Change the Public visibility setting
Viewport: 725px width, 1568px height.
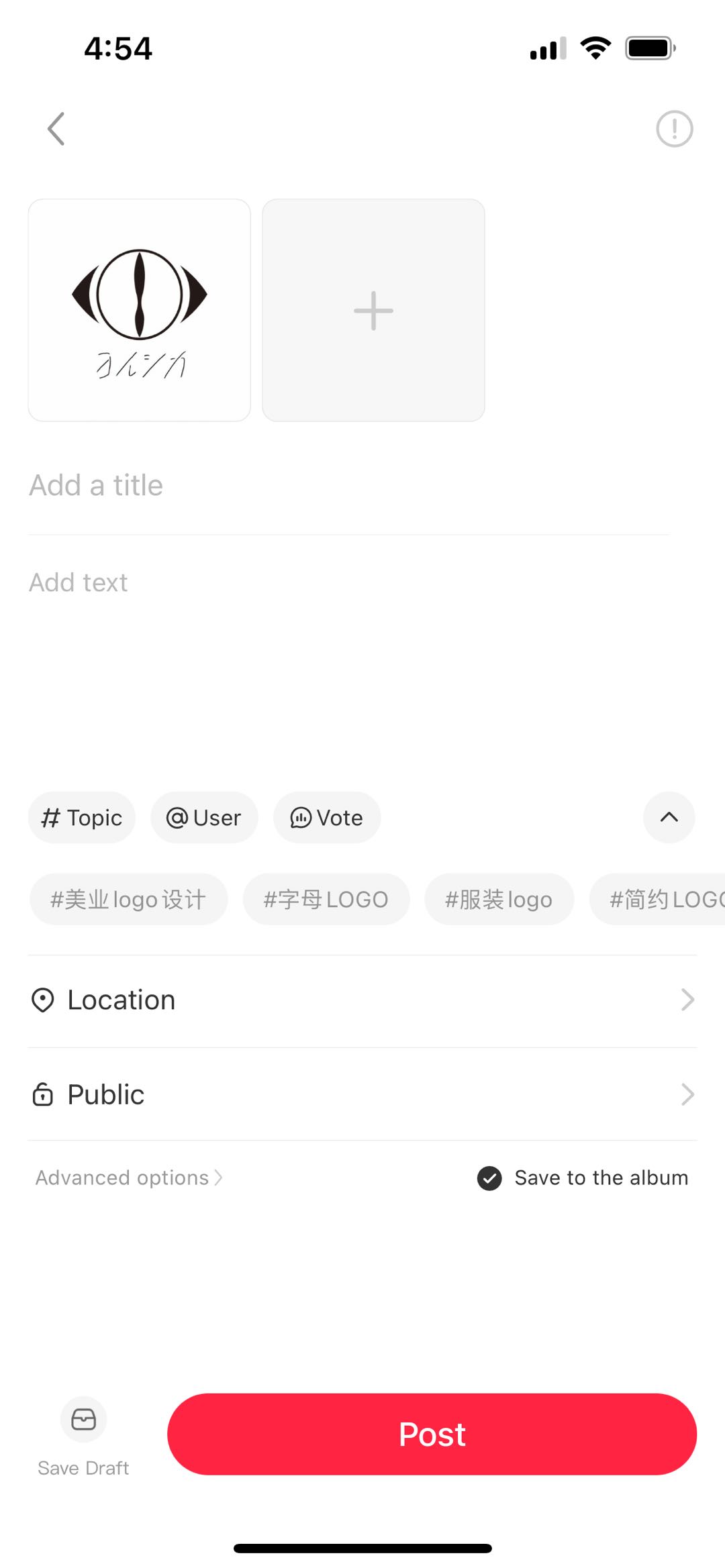[x=362, y=1094]
